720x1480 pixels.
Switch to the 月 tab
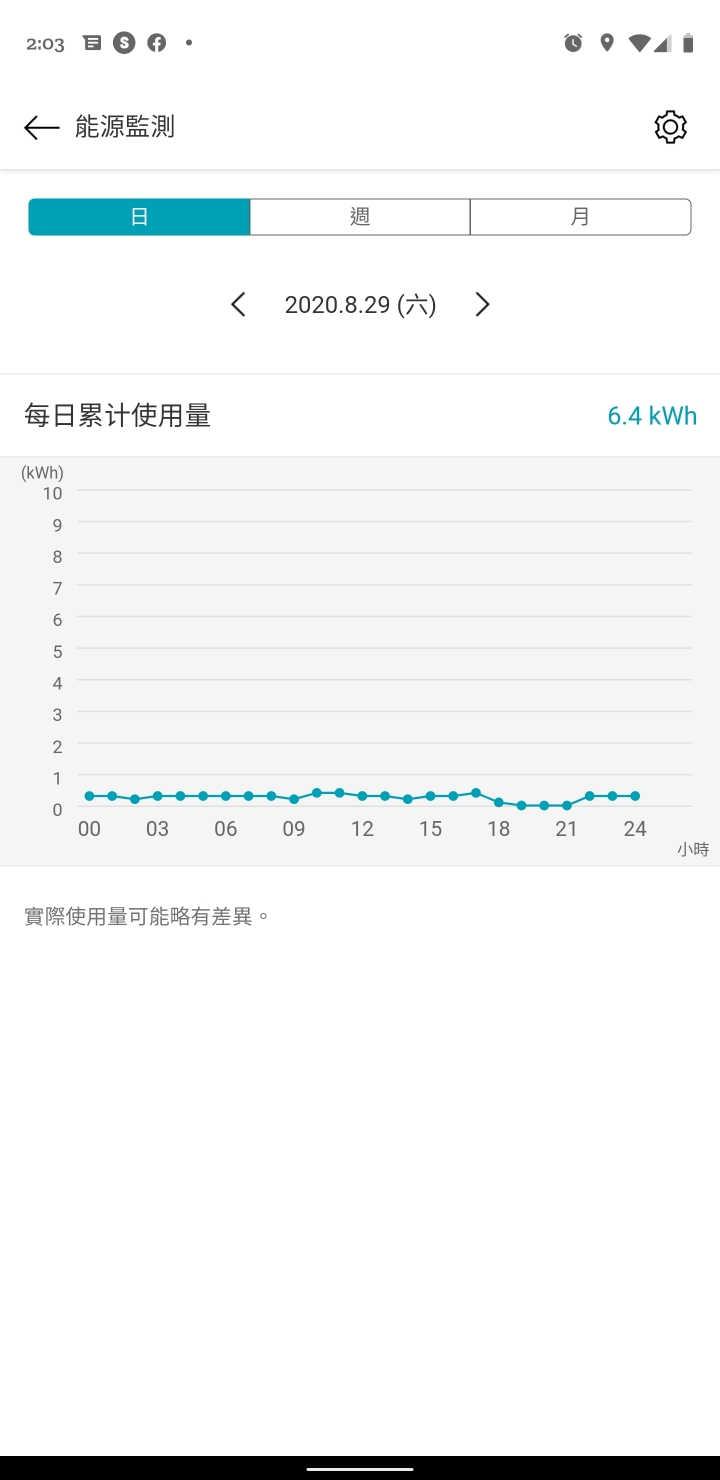click(x=580, y=217)
